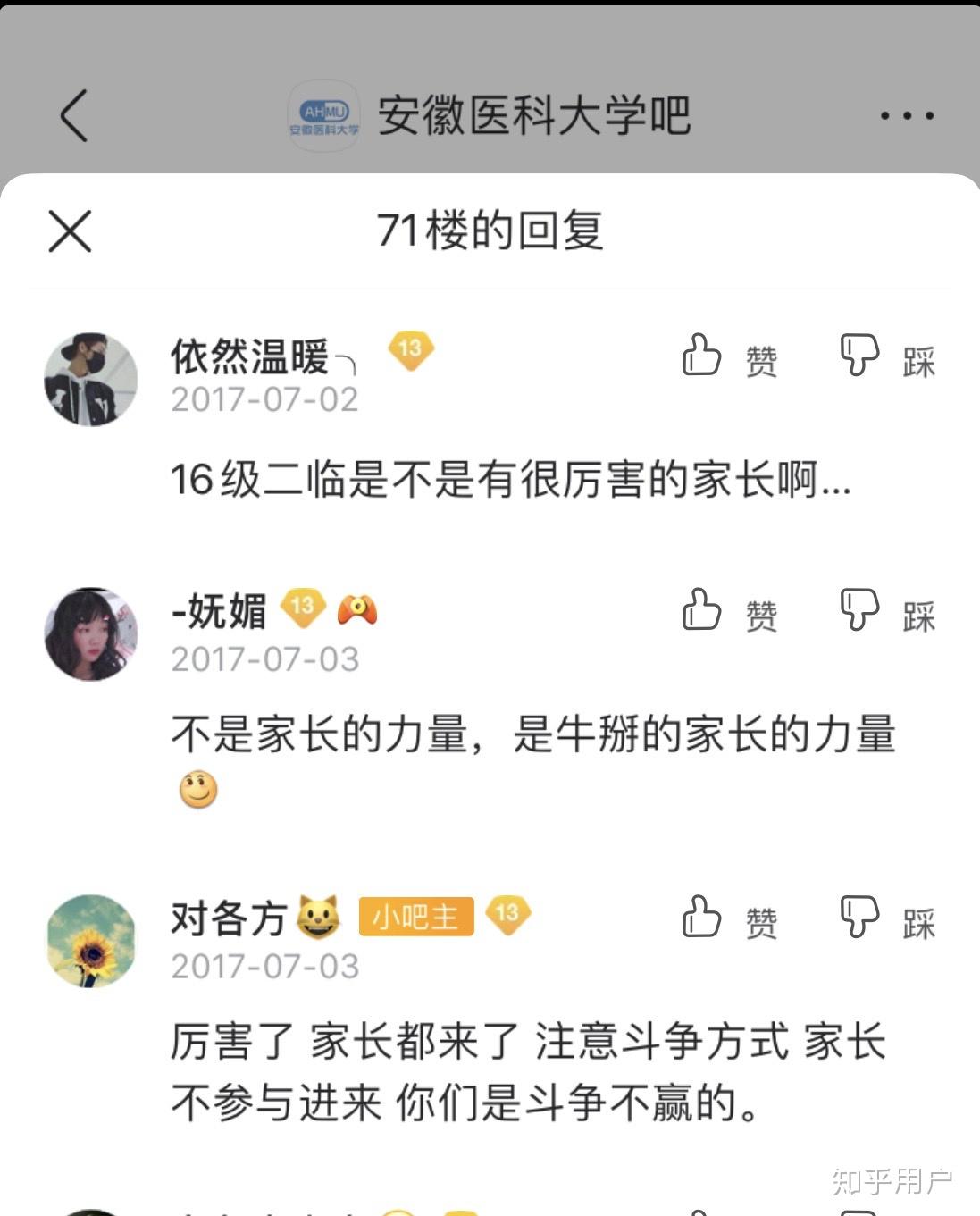Like -妩媚's reply
Screen dimensions: 980x1216
click(x=702, y=610)
